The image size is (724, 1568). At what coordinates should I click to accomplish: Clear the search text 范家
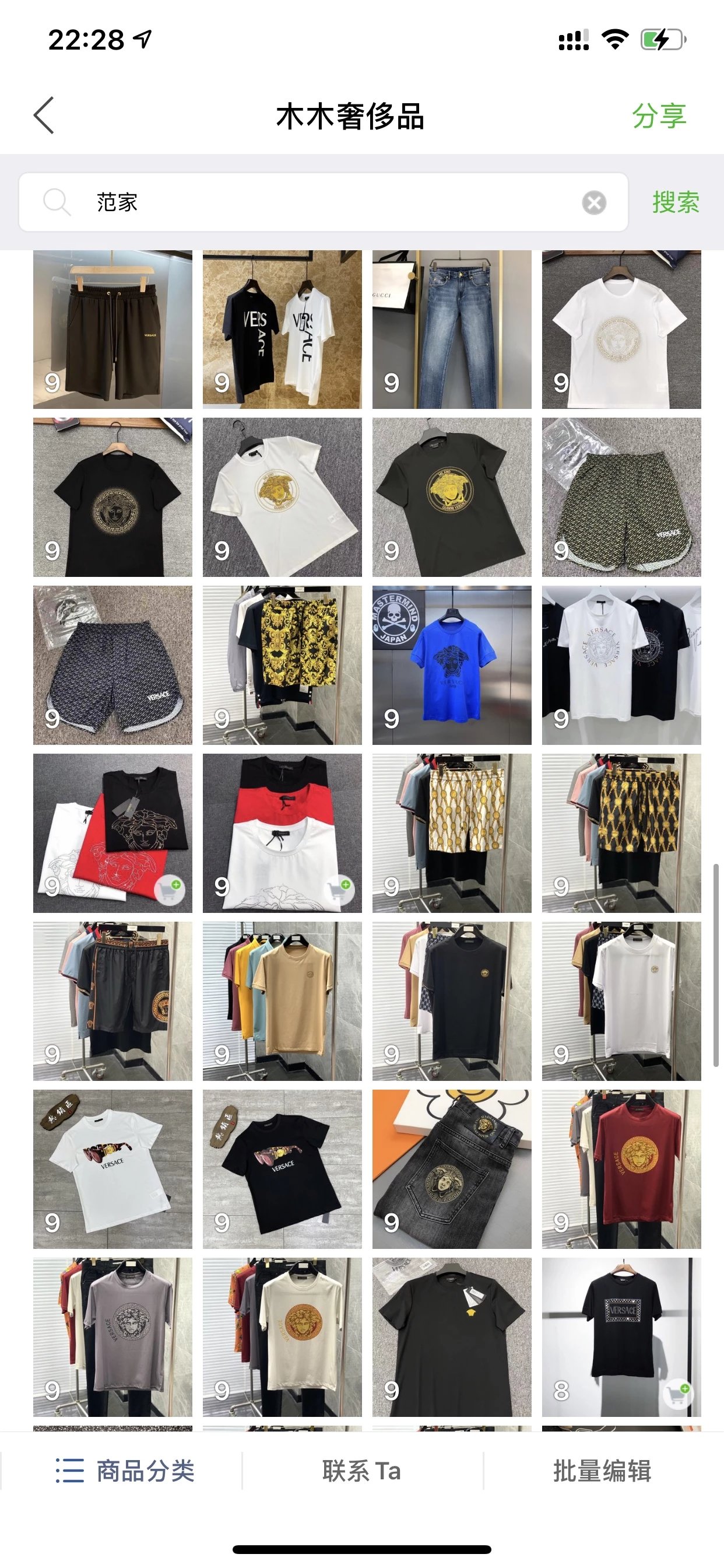pyautogui.click(x=594, y=202)
